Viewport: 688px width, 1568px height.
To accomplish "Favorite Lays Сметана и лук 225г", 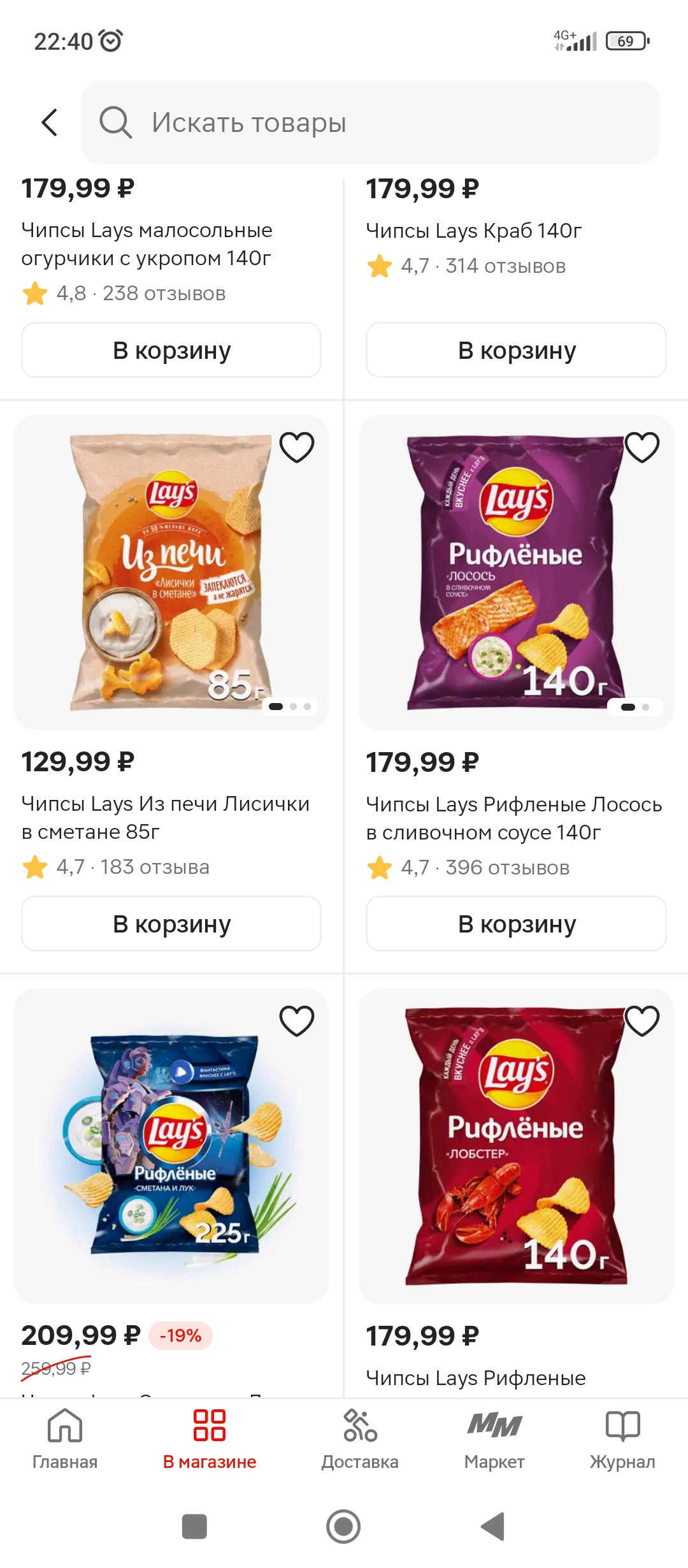I will (x=297, y=1020).
